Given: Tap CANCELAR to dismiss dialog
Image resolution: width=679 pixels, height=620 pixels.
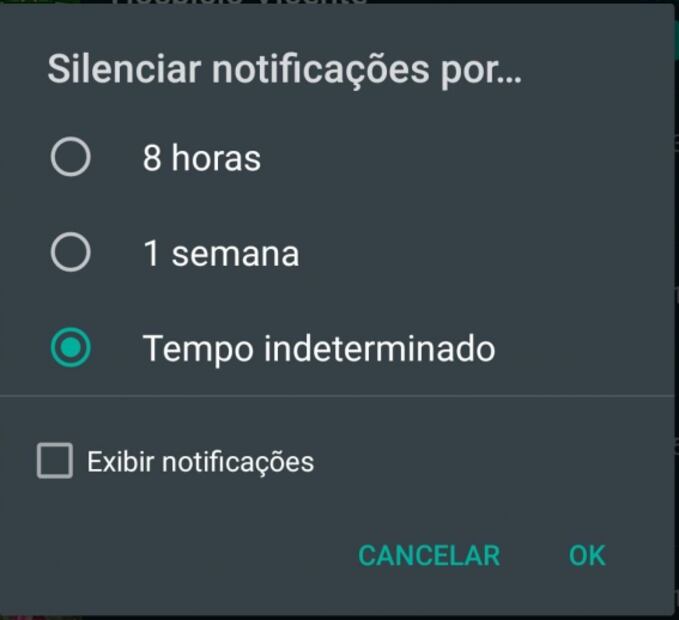Looking at the screenshot, I should (x=429, y=555).
